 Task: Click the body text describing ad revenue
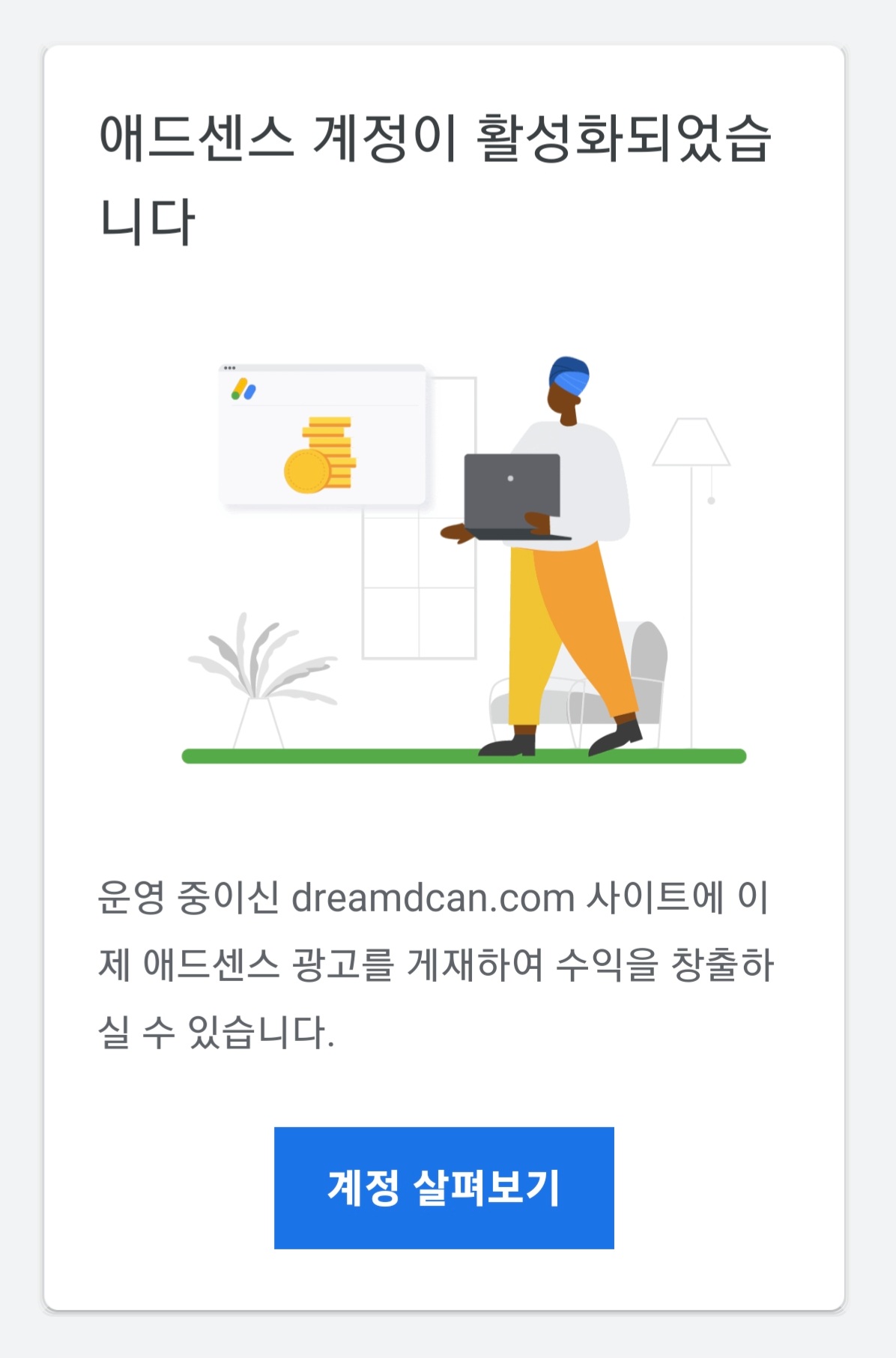[x=435, y=967]
